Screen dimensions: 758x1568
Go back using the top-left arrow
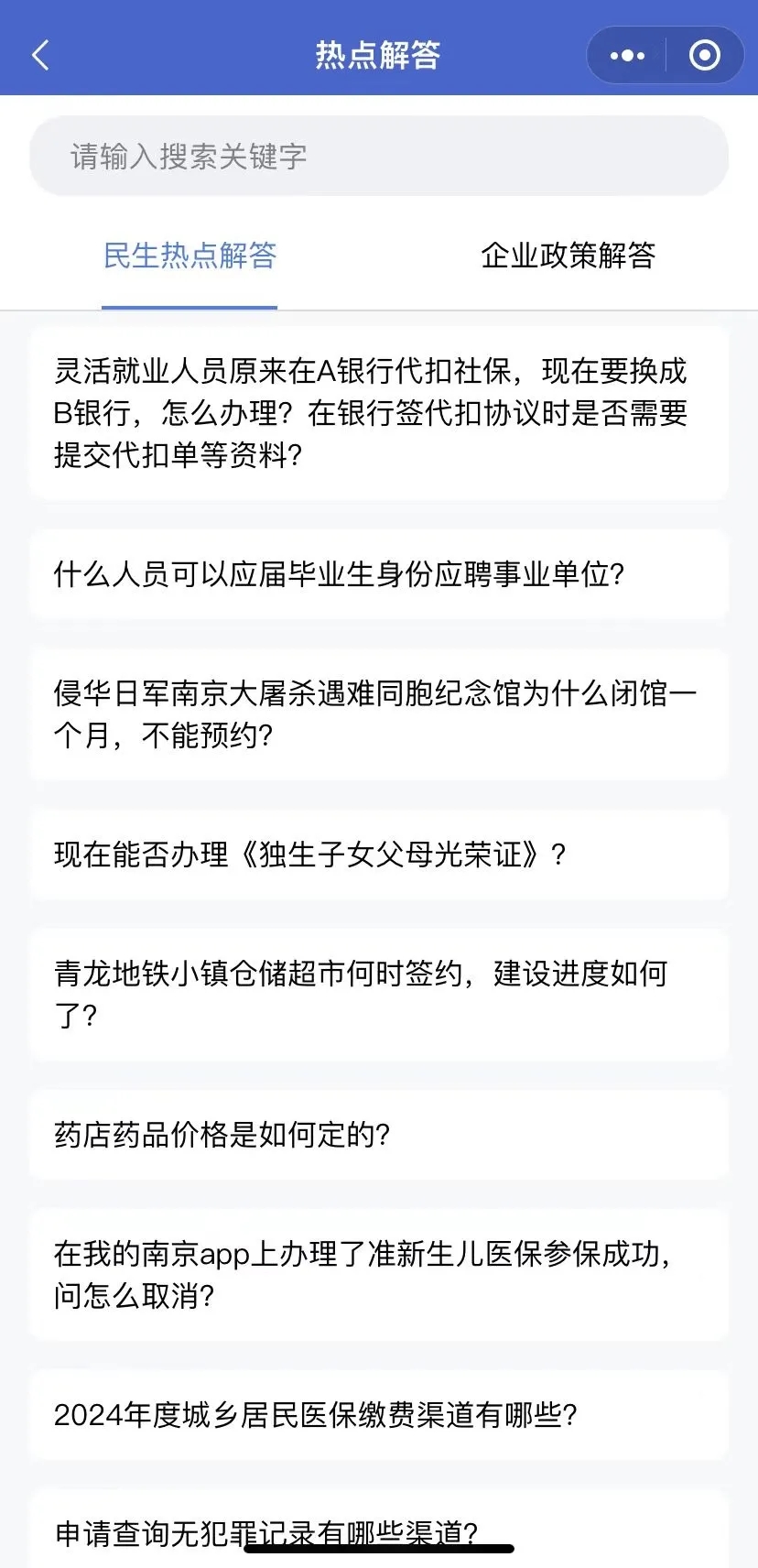tap(40, 55)
